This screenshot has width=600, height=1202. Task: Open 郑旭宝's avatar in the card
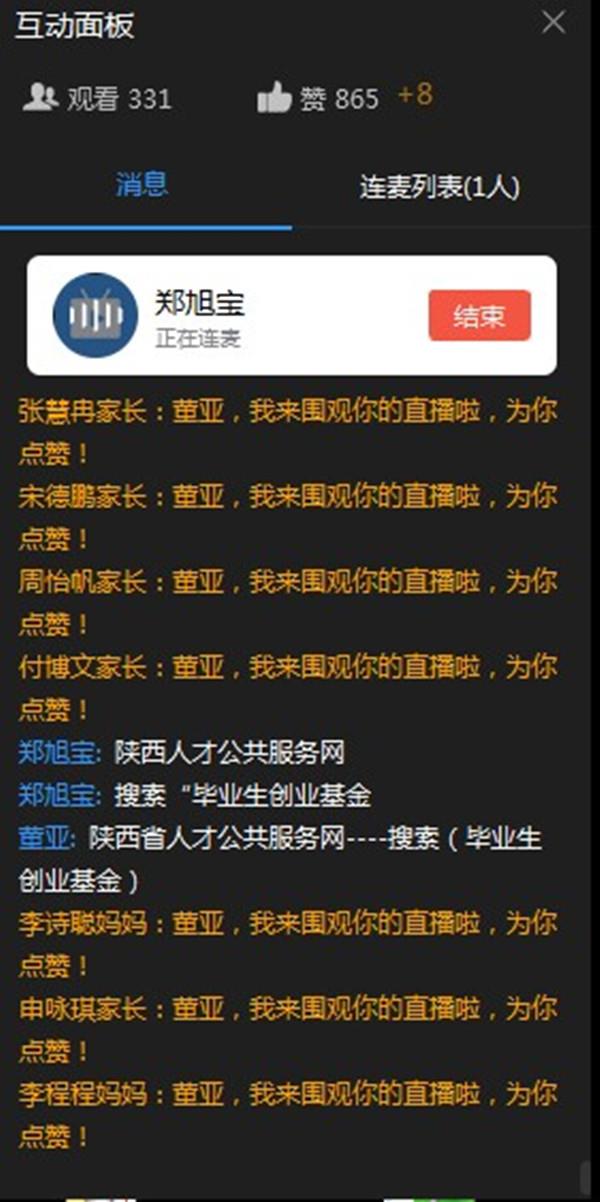coord(95,316)
